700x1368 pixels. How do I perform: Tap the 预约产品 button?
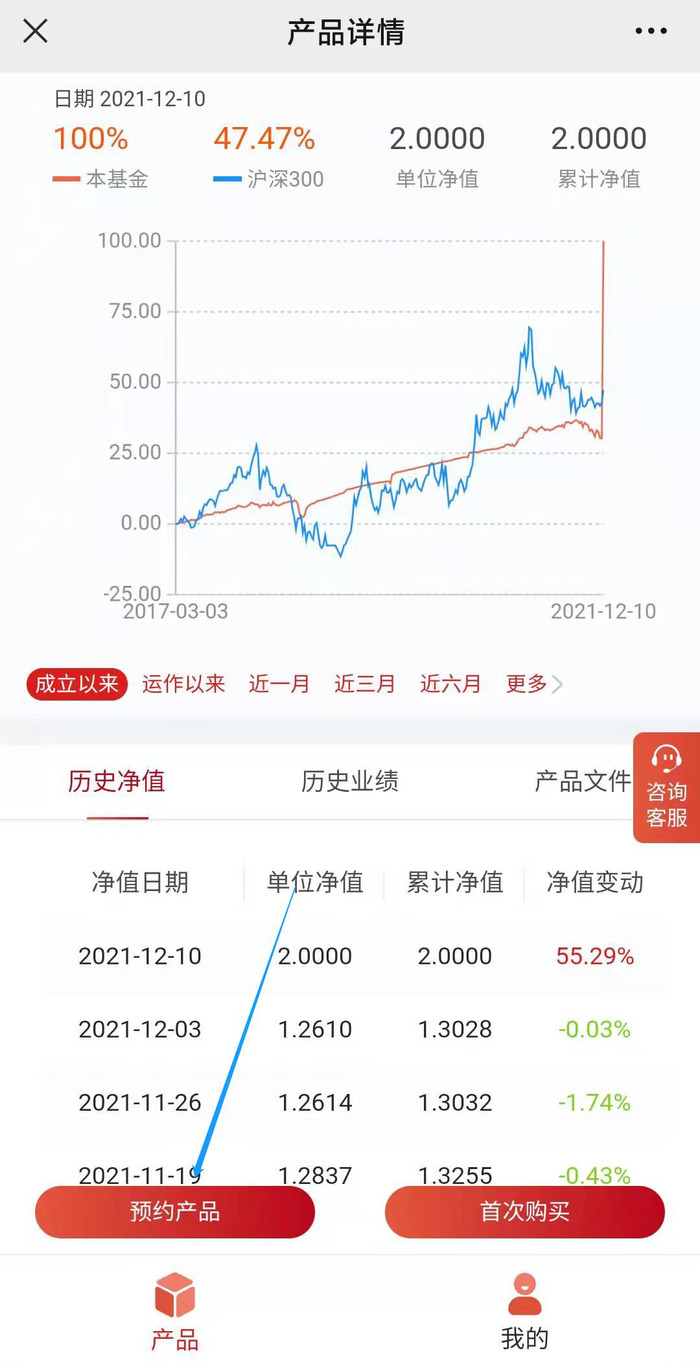(175, 1212)
